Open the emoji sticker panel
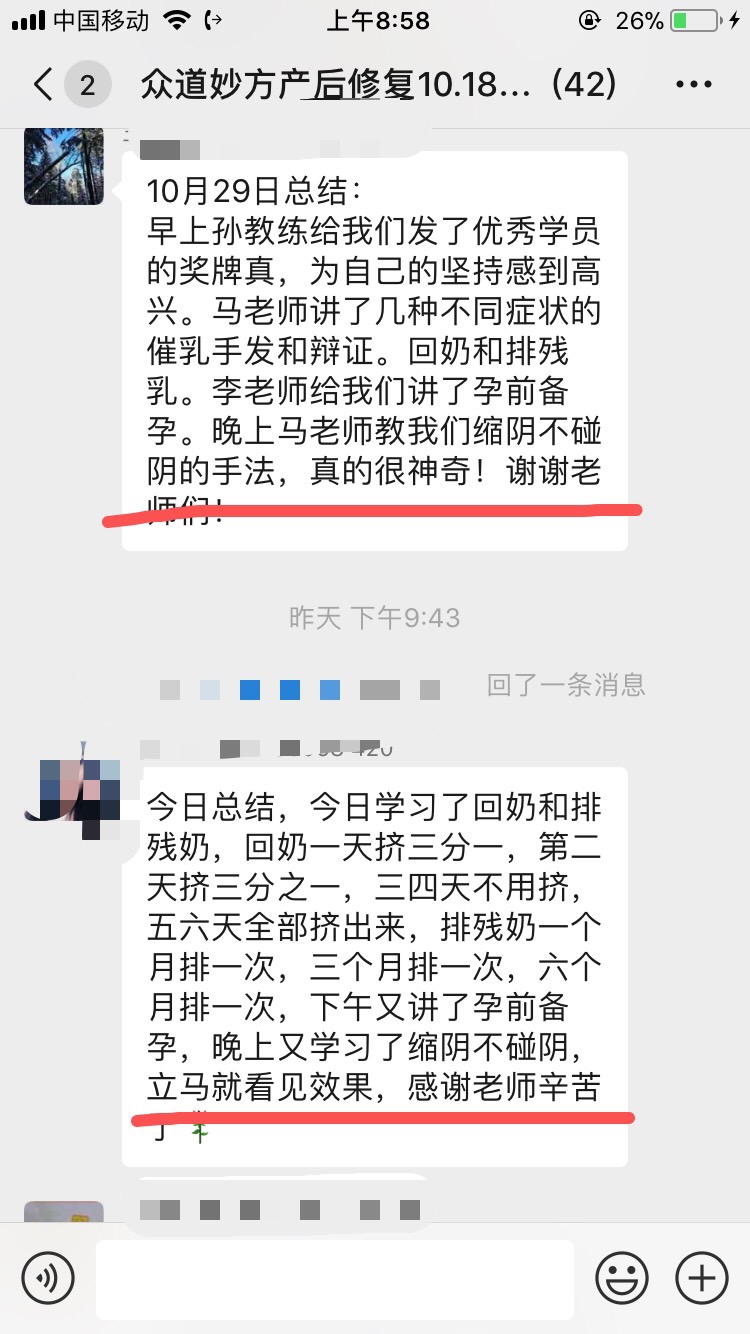 (622, 1278)
